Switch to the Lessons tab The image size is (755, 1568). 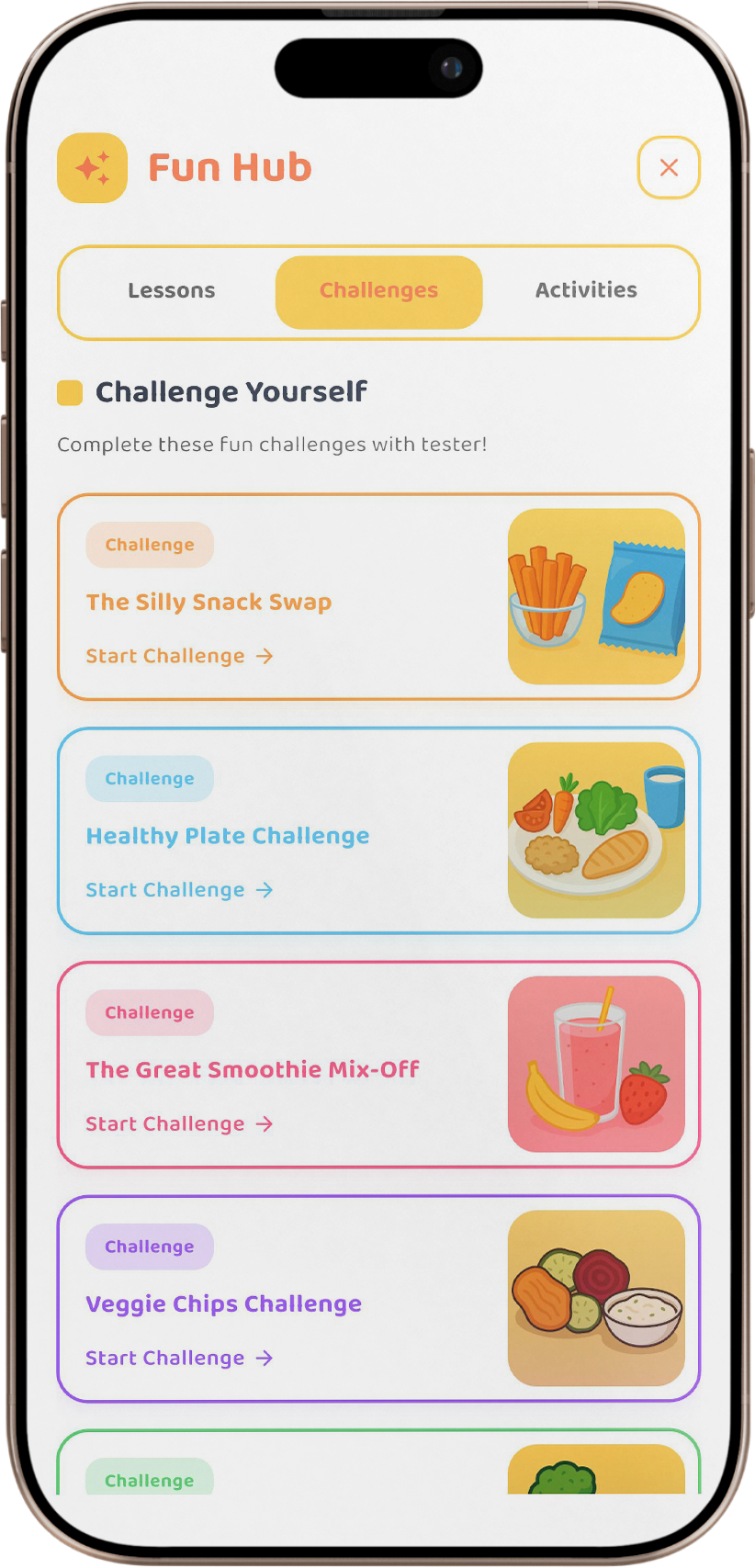tap(172, 290)
